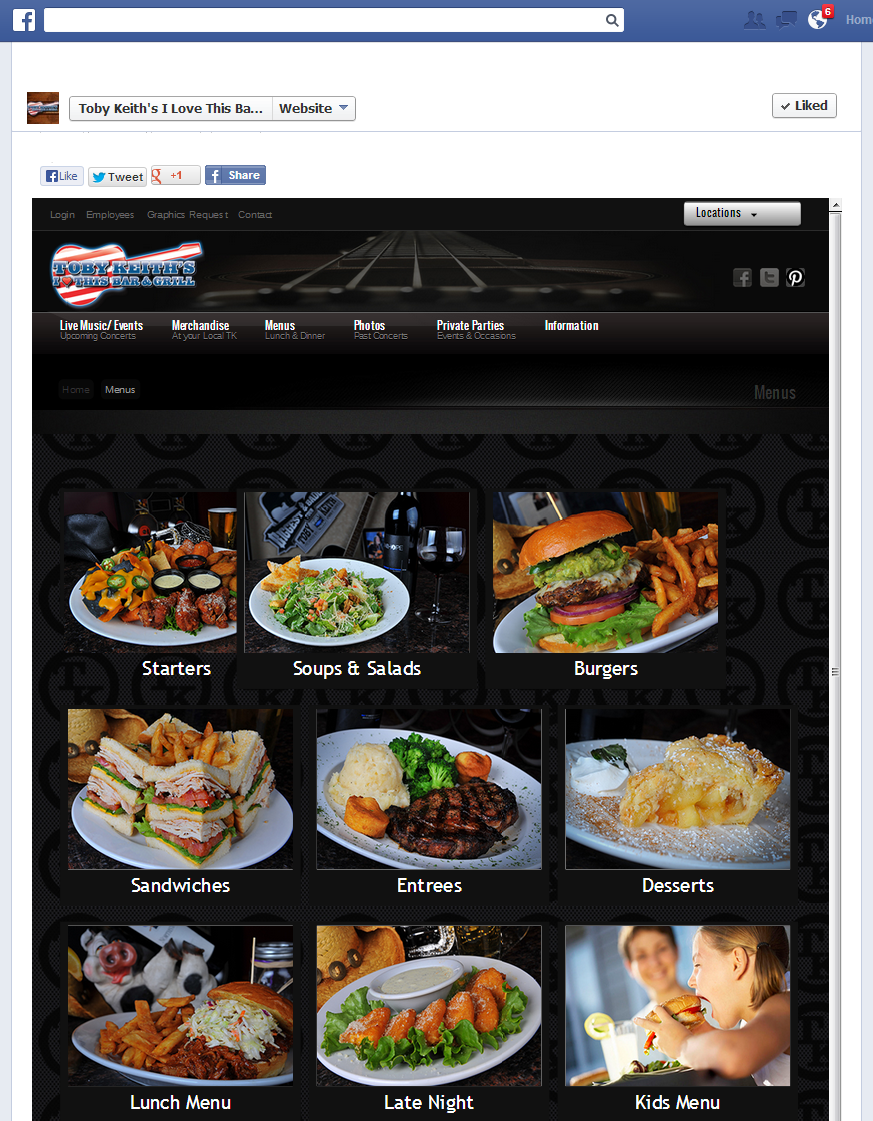Tap the blue Share button

pyautogui.click(x=235, y=175)
